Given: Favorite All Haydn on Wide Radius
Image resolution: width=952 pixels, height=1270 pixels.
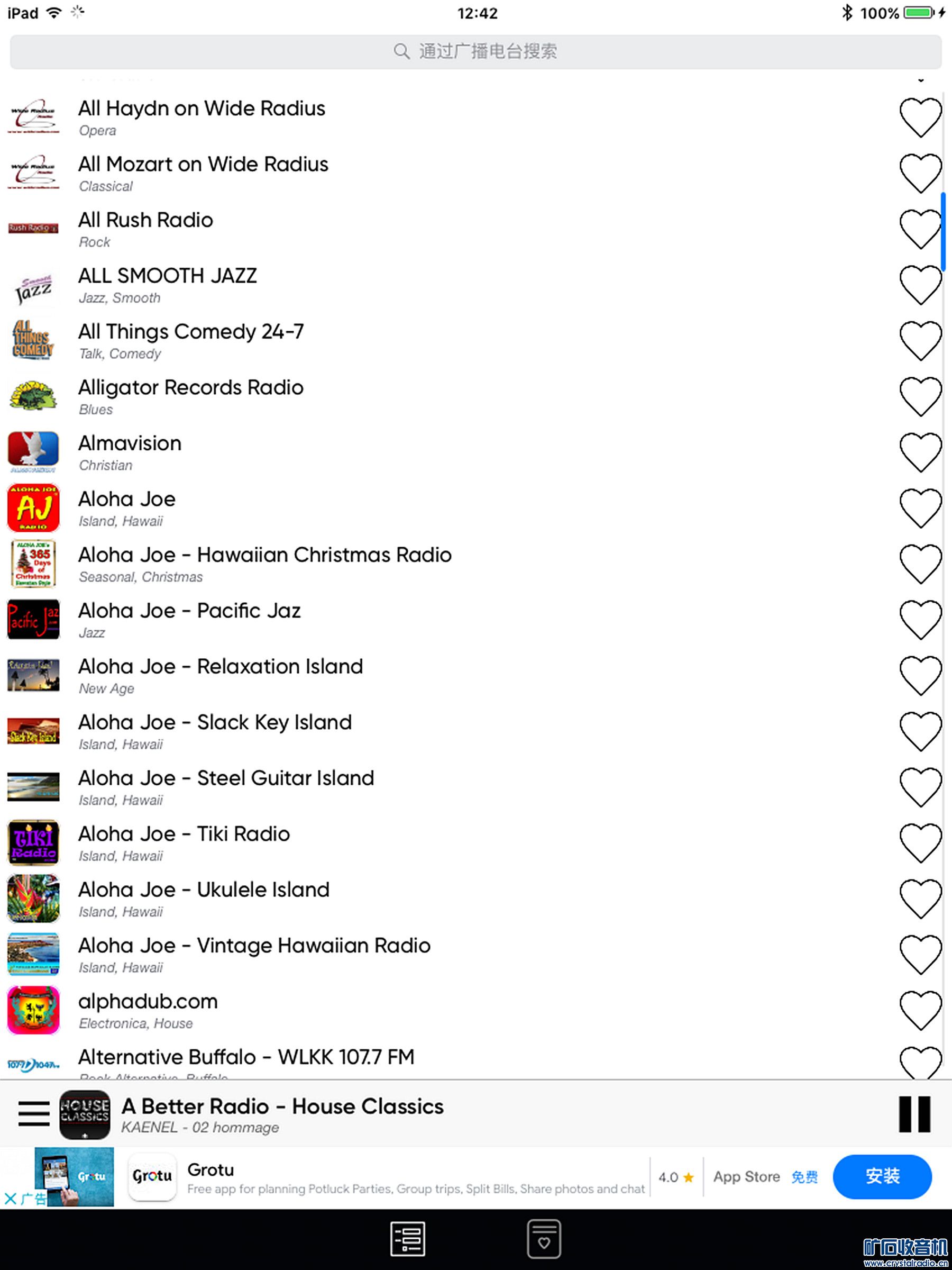Looking at the screenshot, I should pos(920,117).
